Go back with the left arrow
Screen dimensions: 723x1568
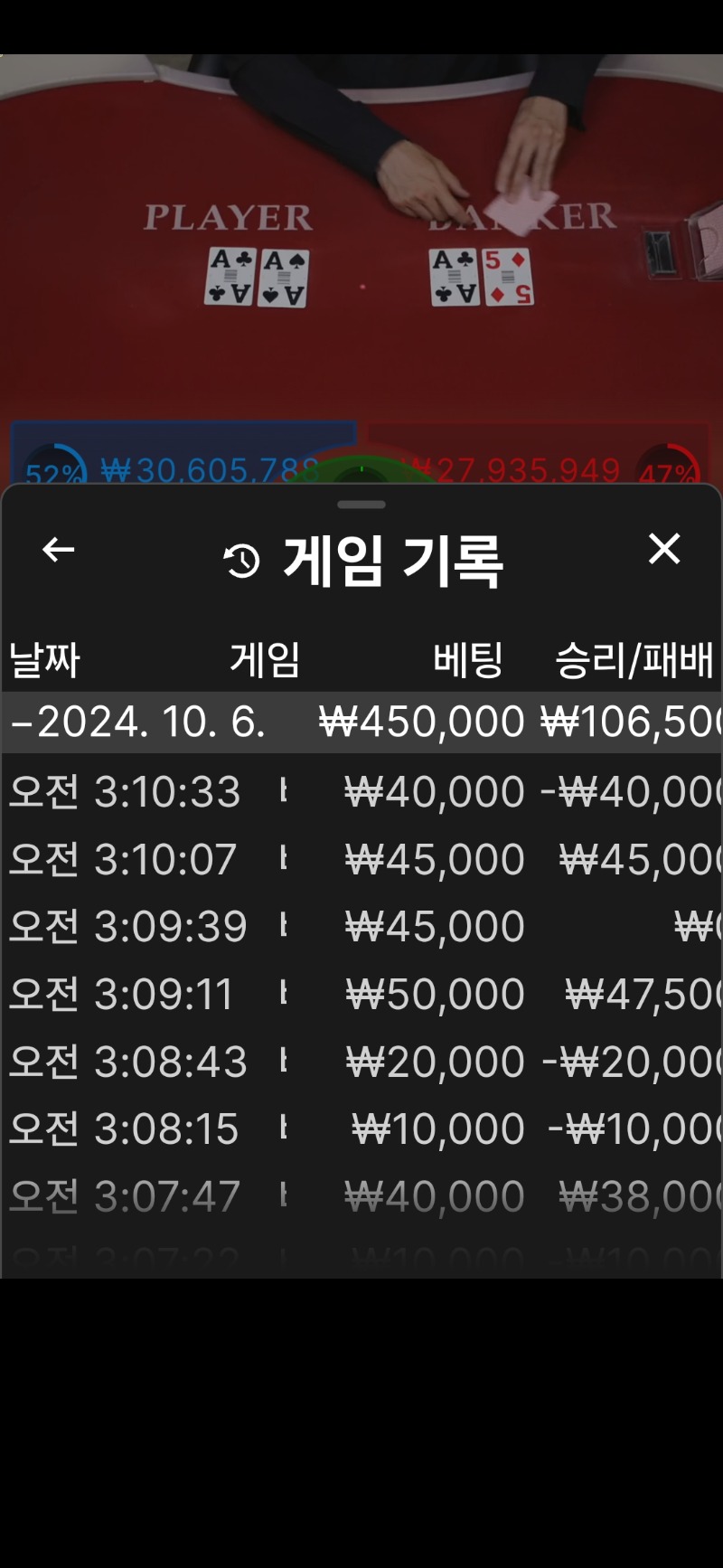coord(59,549)
